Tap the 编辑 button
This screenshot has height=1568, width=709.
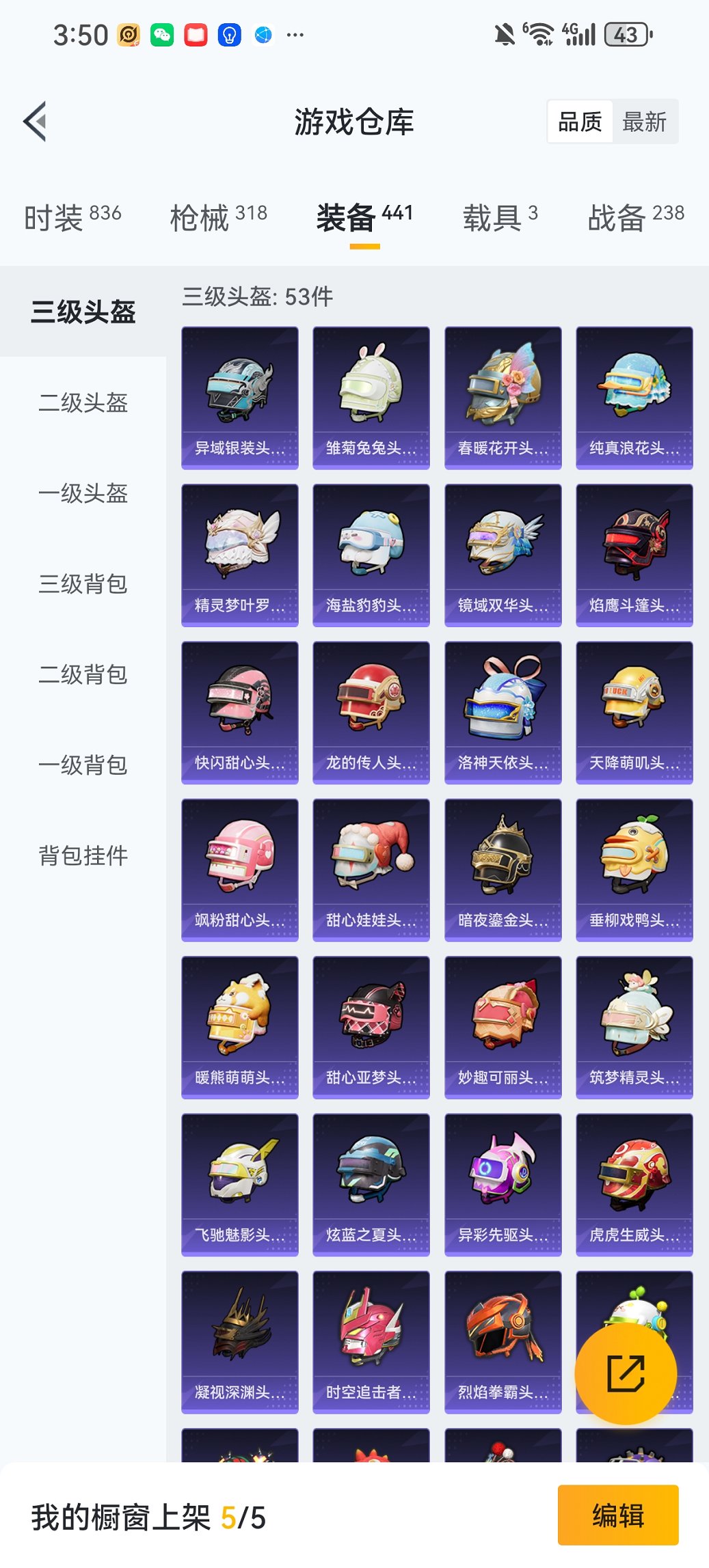click(x=618, y=1516)
